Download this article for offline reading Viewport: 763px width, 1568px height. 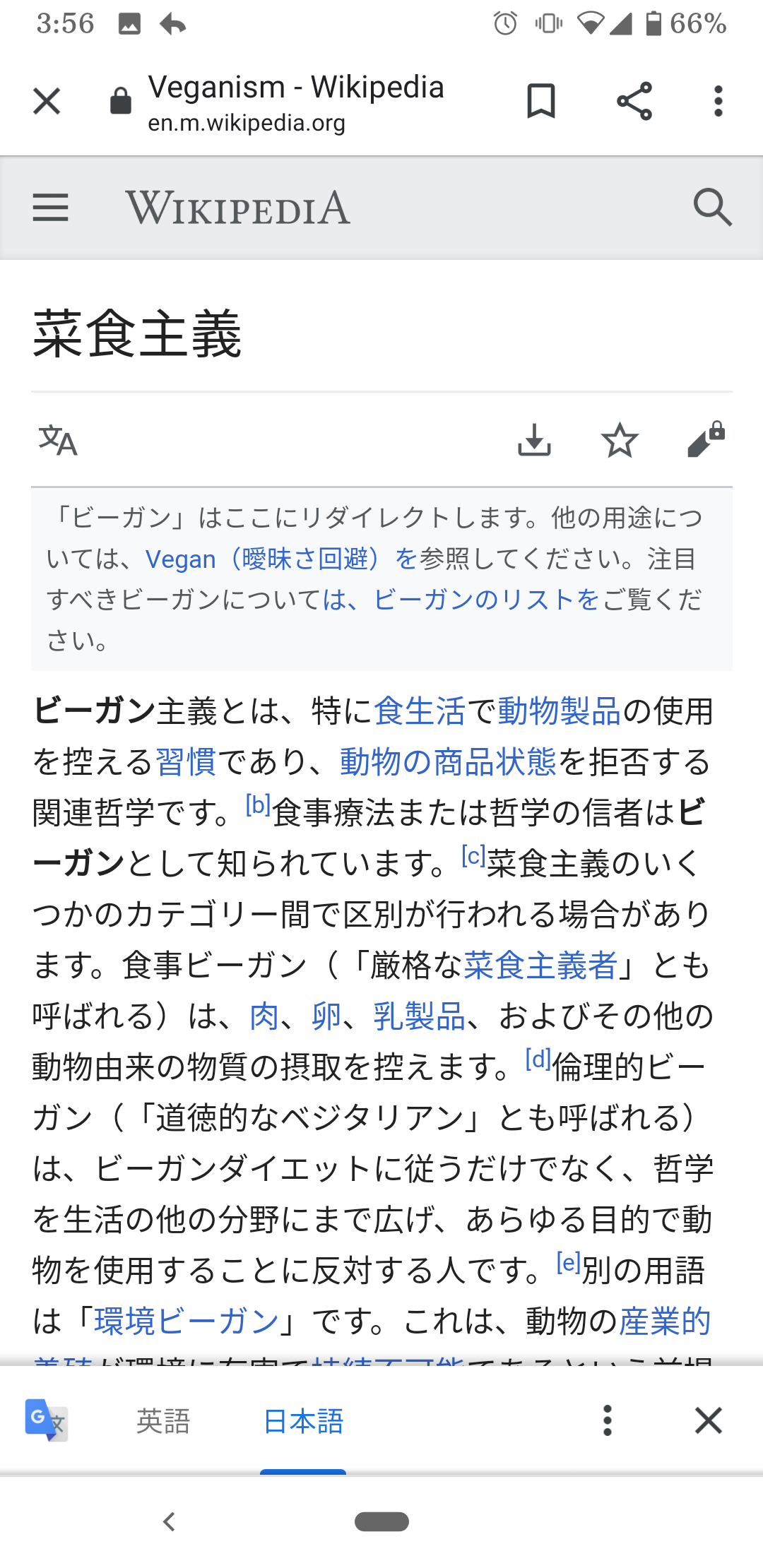pos(534,441)
